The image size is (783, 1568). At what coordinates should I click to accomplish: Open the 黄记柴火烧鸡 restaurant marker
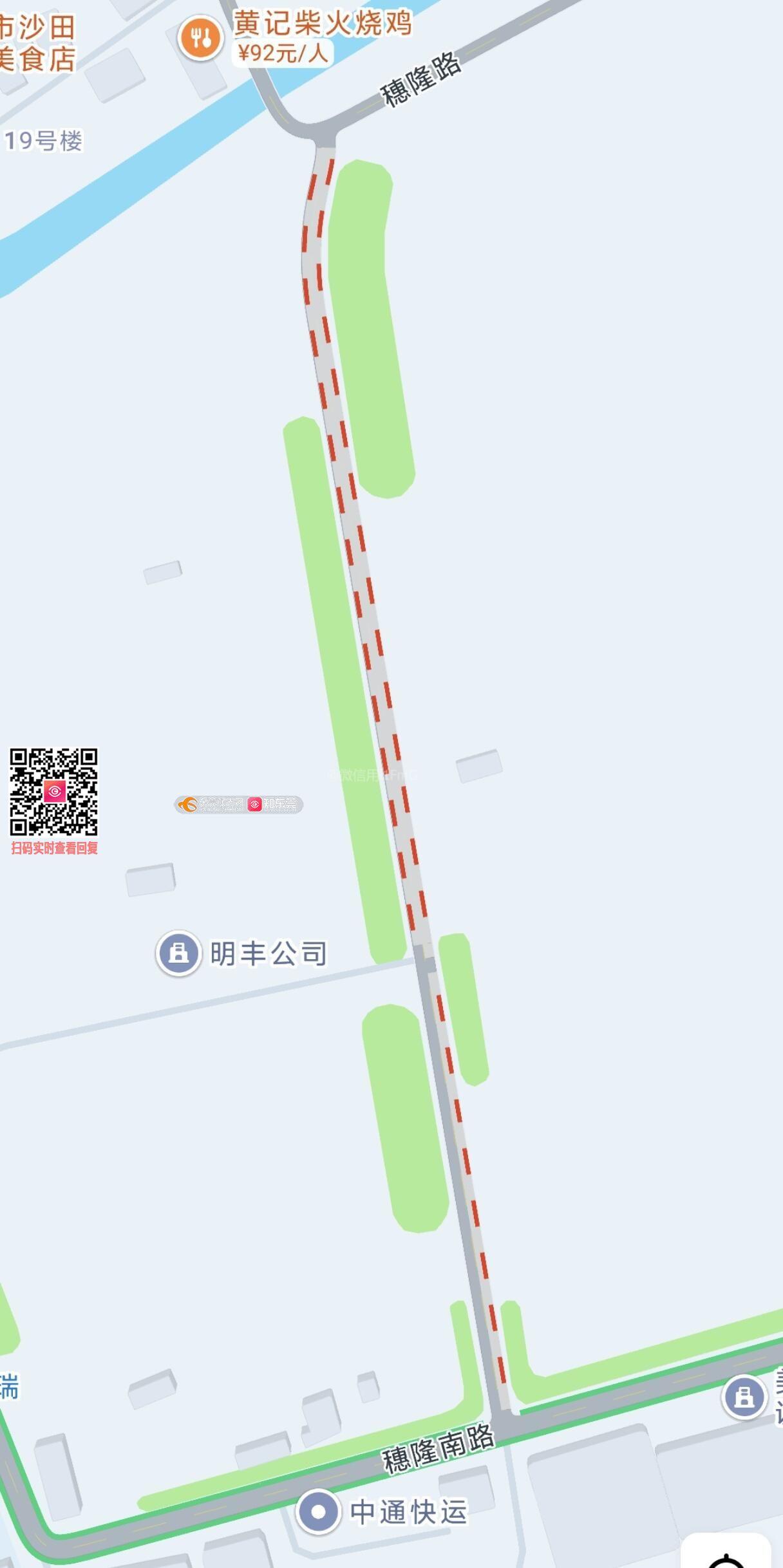pyautogui.click(x=200, y=38)
